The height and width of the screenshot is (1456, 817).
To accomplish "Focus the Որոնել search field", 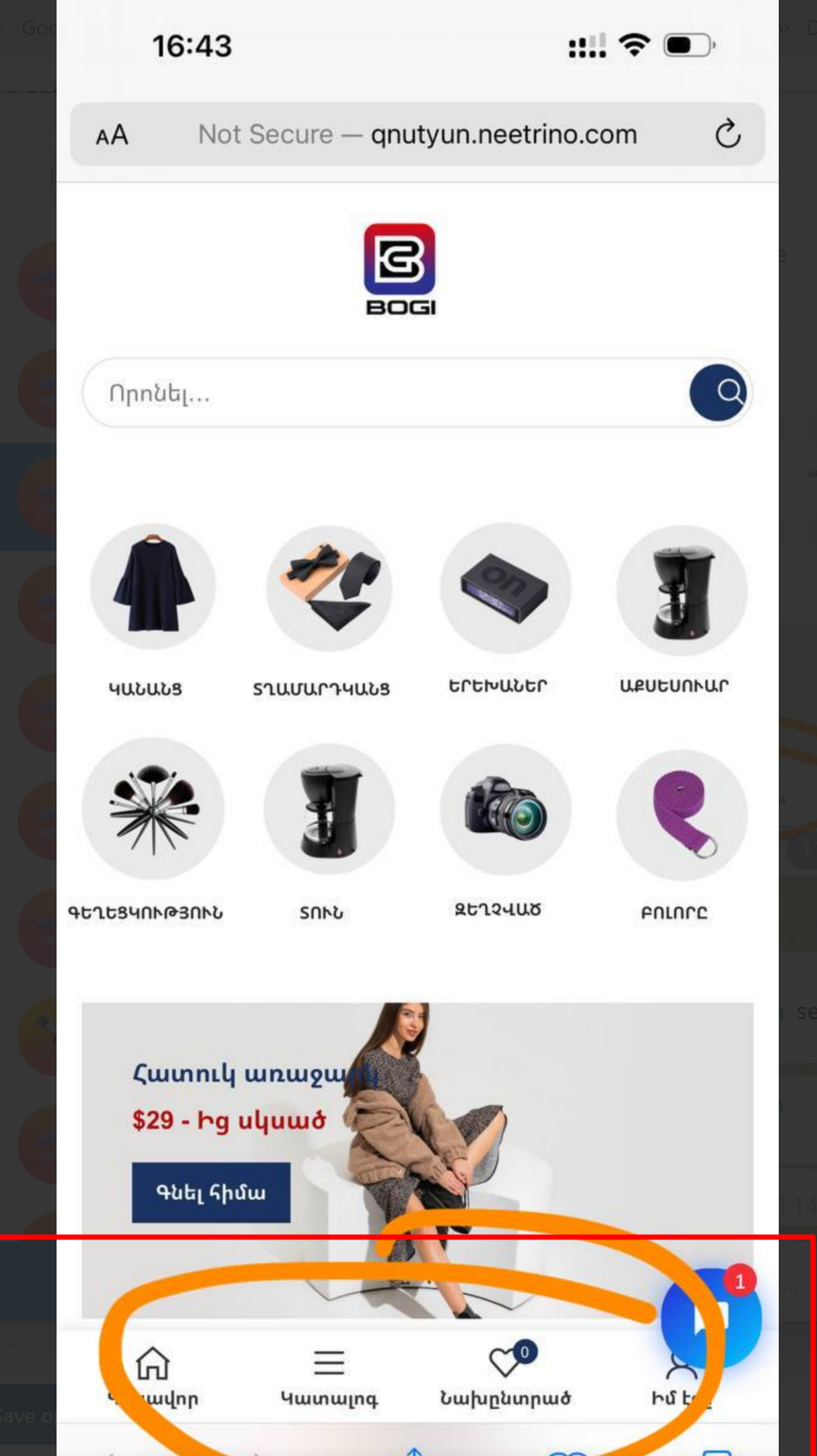I will [383, 393].
